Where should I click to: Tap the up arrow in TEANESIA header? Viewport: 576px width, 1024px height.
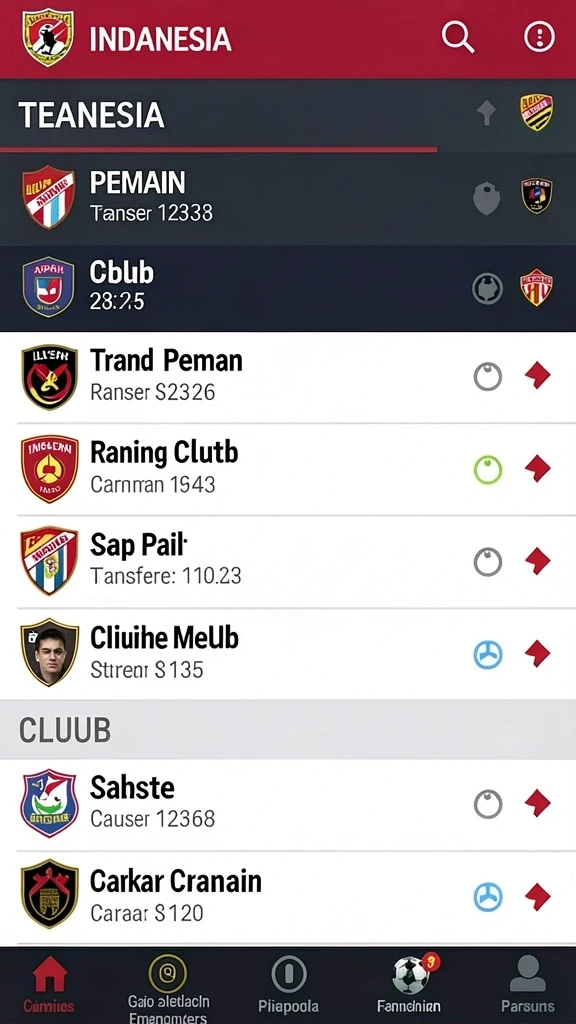tap(486, 113)
